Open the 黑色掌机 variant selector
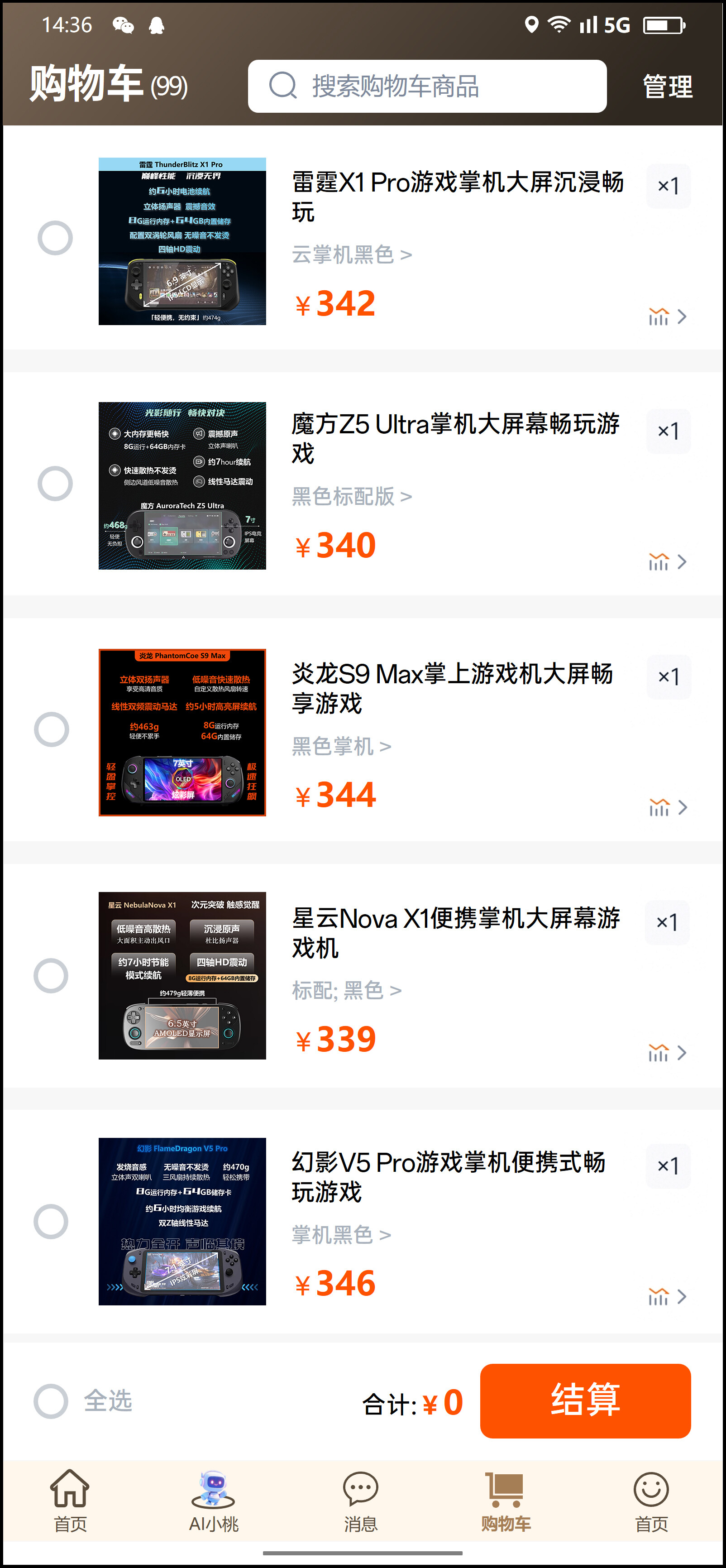 tap(341, 746)
